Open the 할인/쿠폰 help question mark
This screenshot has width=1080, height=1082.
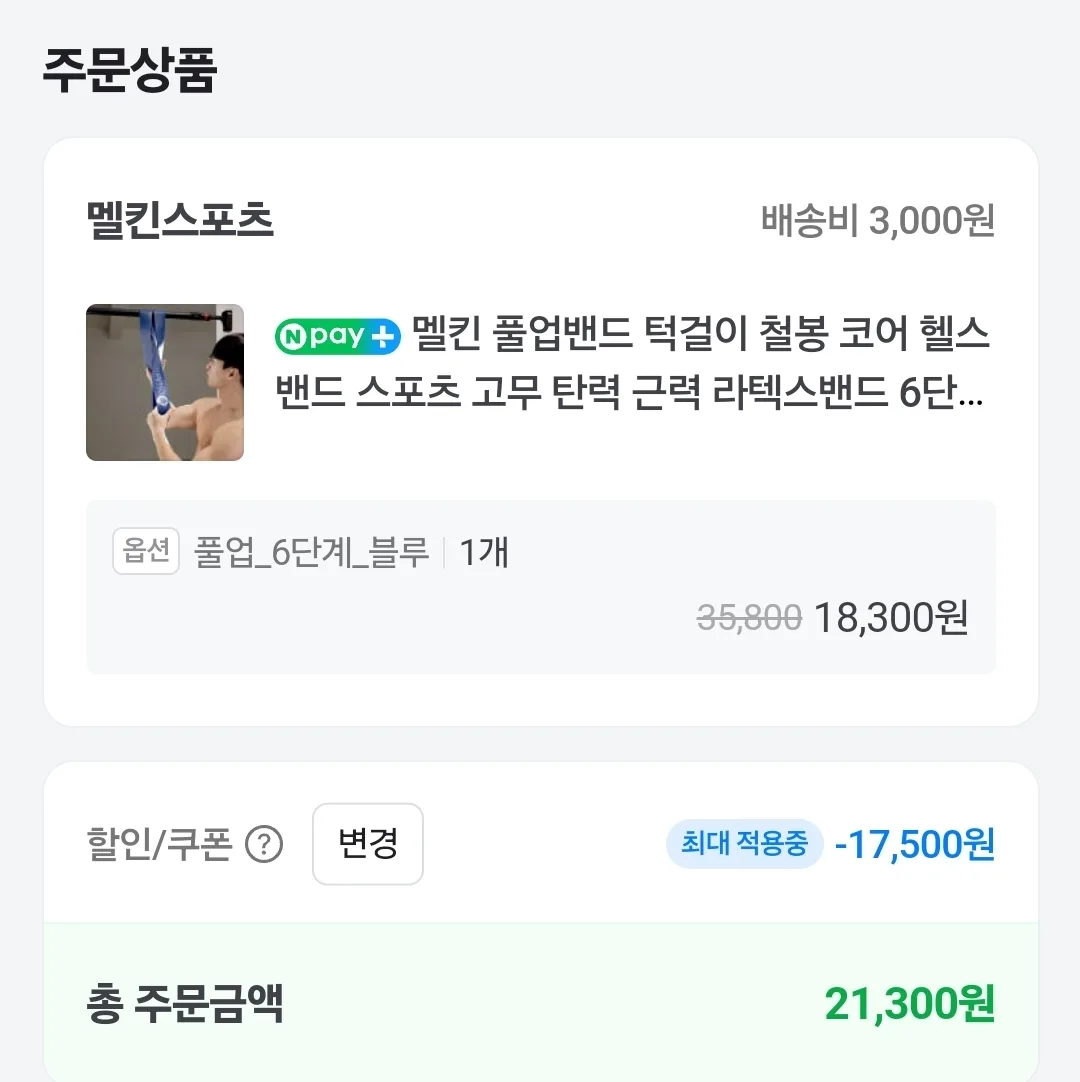(x=264, y=846)
